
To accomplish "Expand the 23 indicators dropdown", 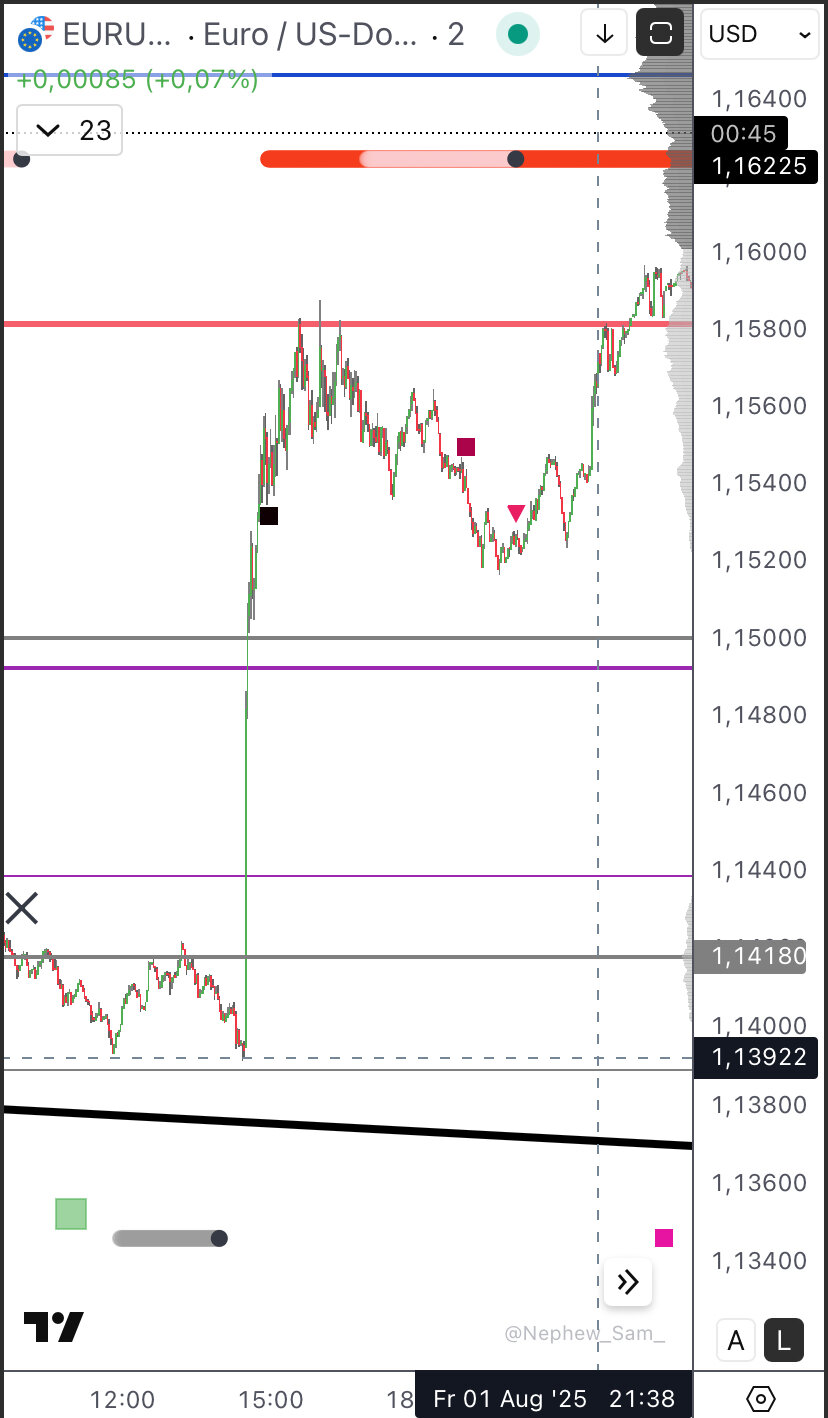I will [x=69, y=130].
